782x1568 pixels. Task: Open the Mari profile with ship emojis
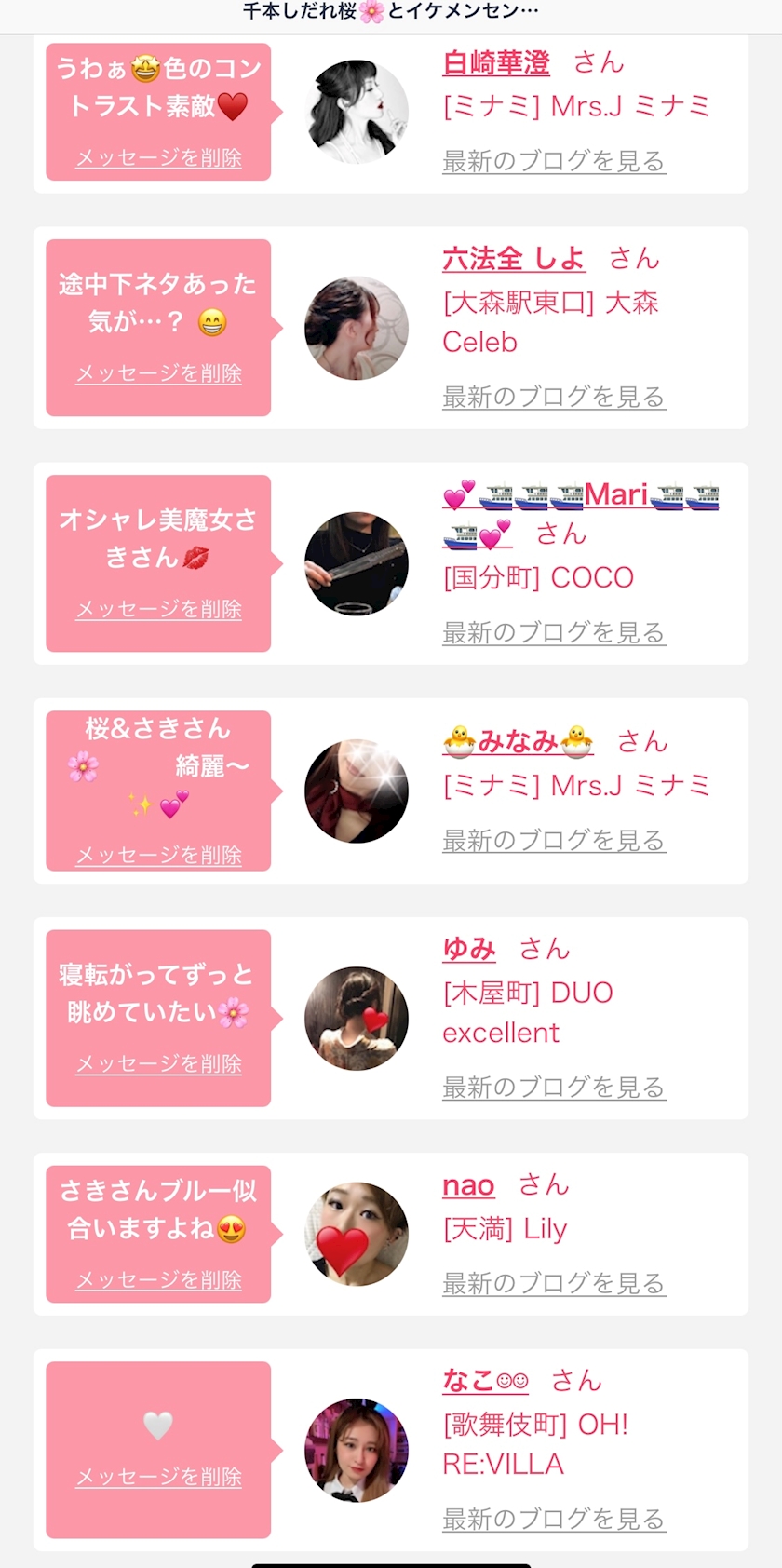(x=577, y=493)
